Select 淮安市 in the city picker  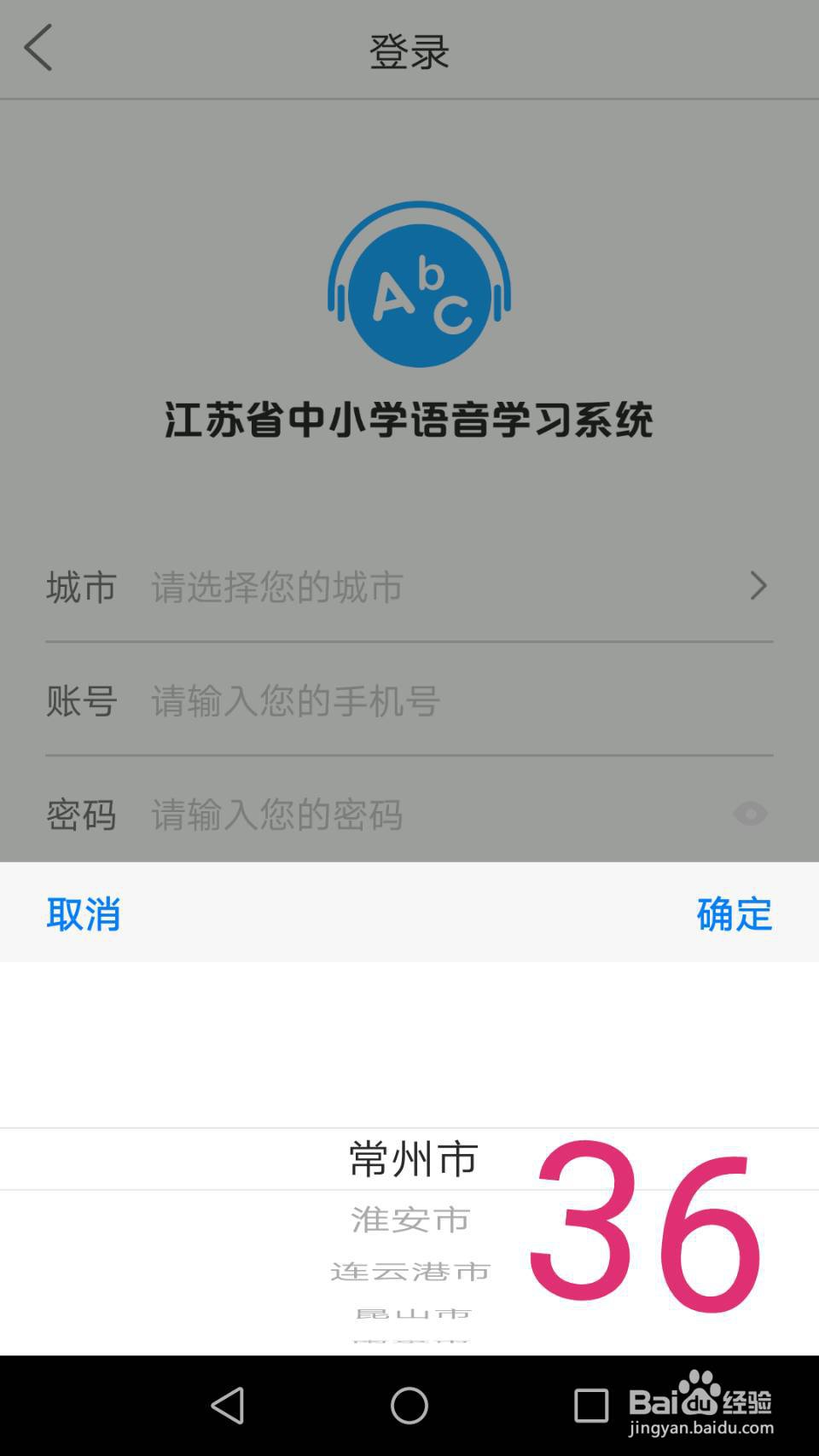[x=409, y=1220]
